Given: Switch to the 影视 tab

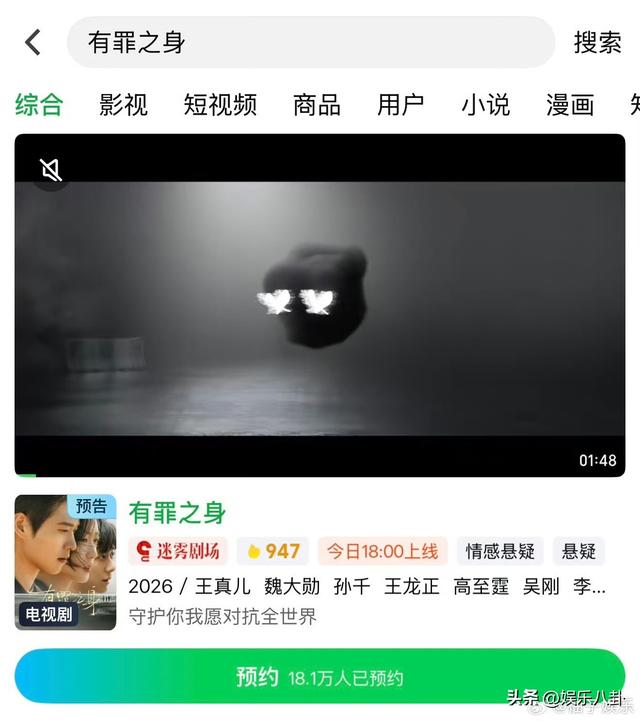Looking at the screenshot, I should pyautogui.click(x=123, y=104).
